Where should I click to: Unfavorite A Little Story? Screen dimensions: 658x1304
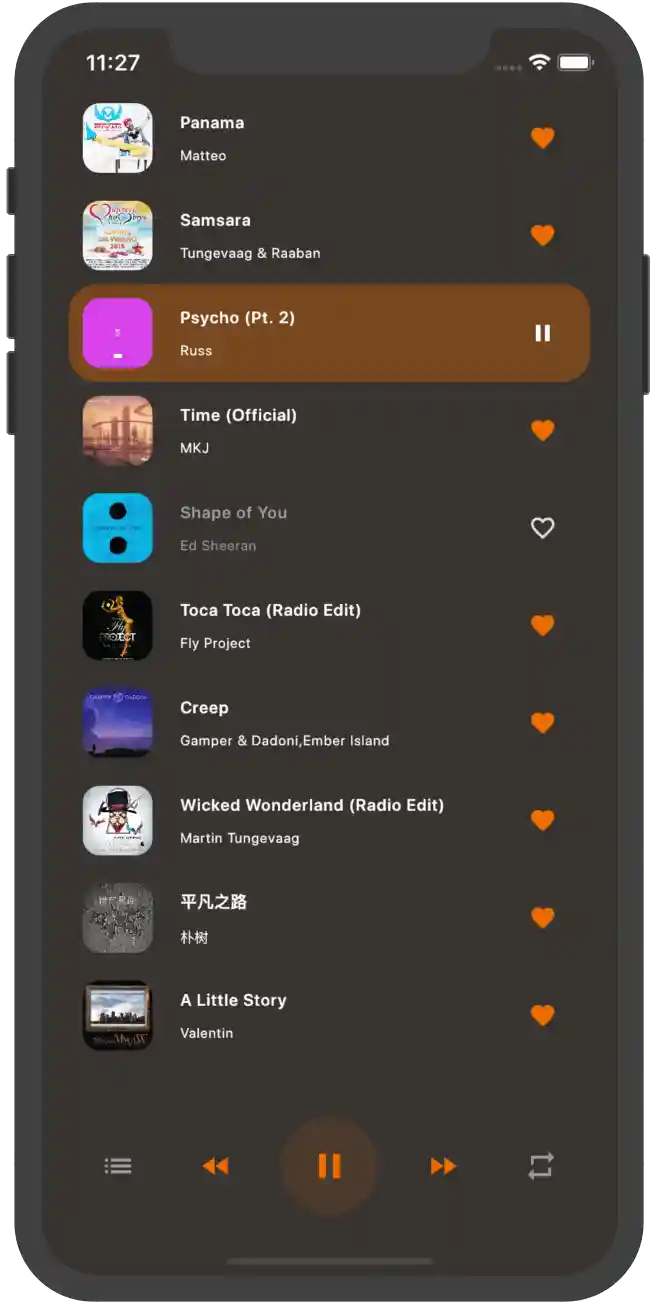[x=542, y=1015]
